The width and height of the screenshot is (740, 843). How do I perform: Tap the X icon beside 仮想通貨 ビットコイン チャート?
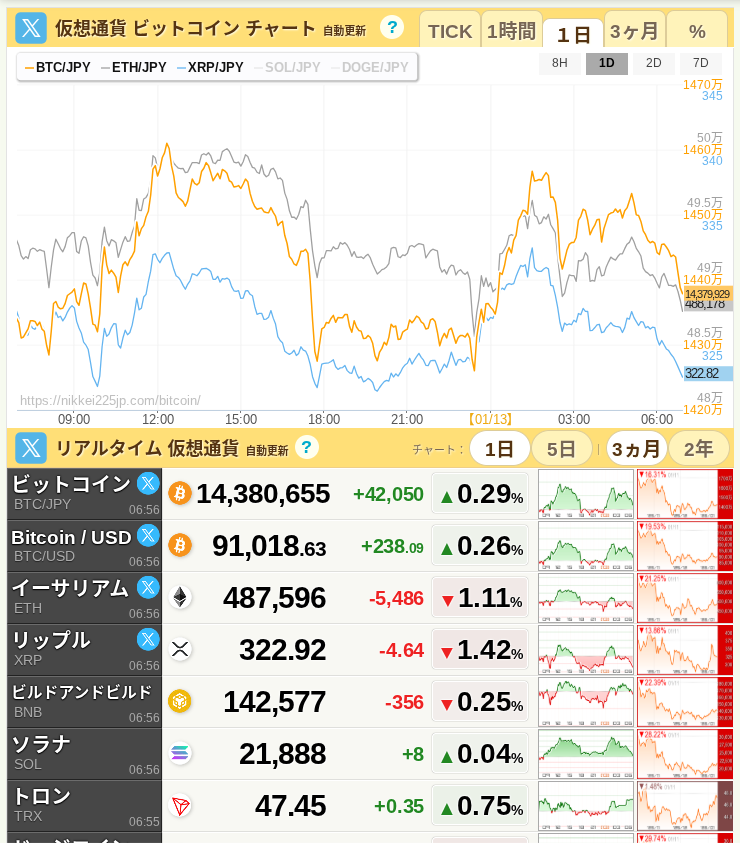[32, 28]
